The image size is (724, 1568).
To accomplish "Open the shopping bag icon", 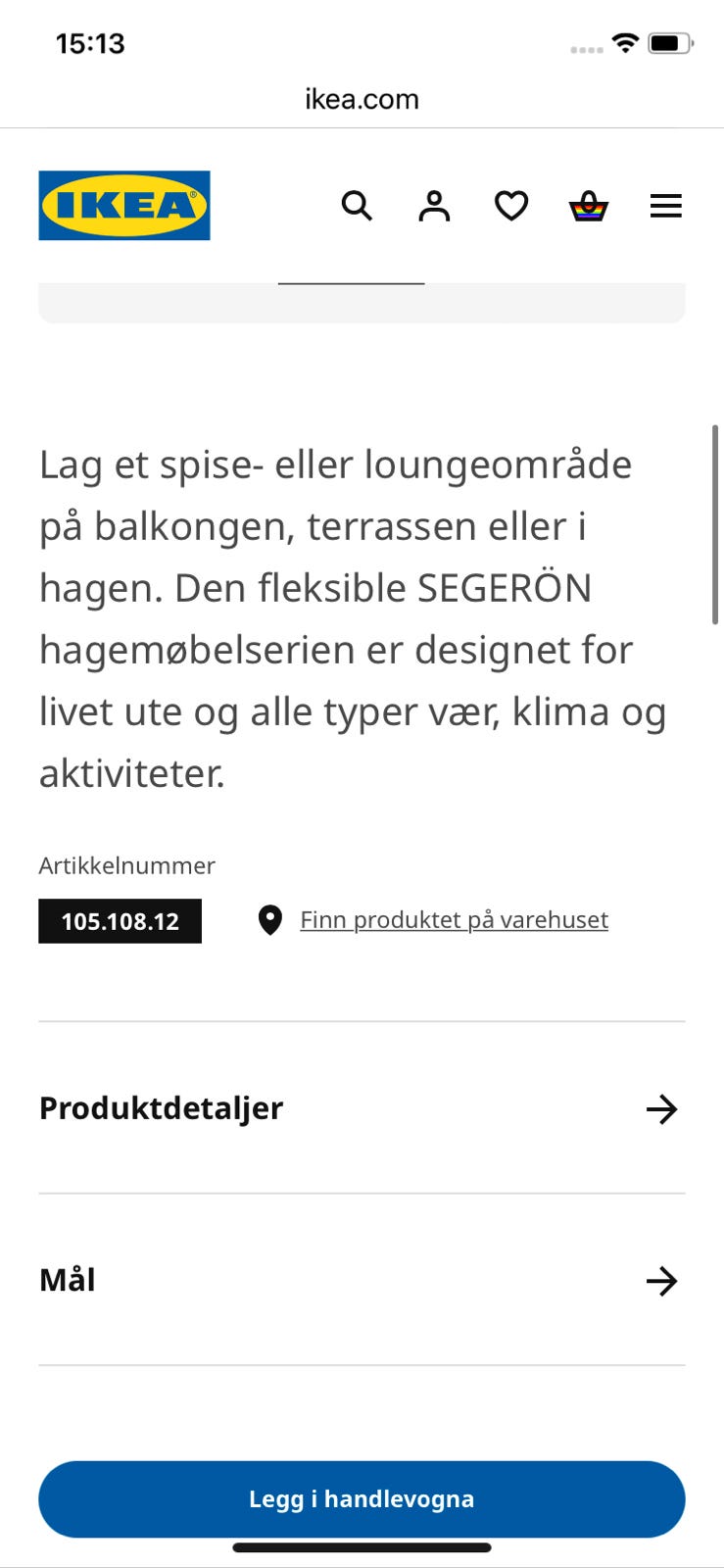I will (589, 206).
